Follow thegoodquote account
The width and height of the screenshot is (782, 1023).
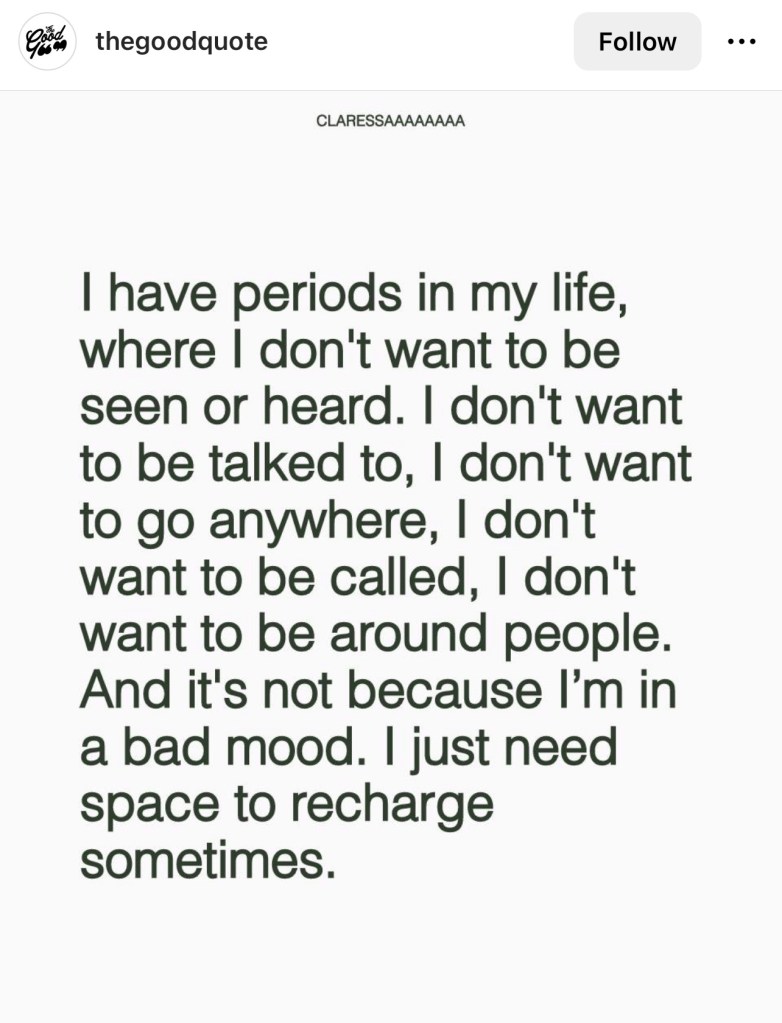click(637, 42)
